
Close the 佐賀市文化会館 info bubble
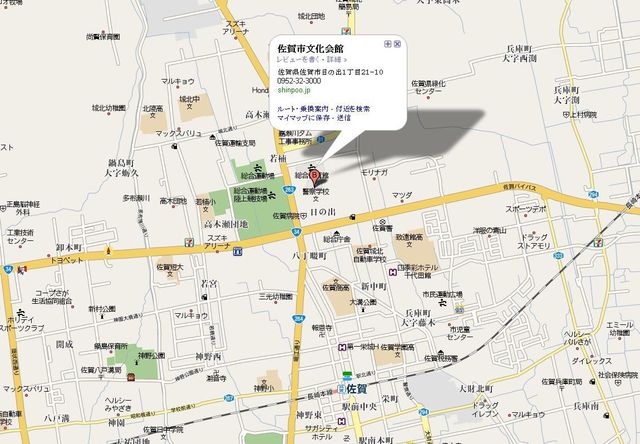coord(397,44)
